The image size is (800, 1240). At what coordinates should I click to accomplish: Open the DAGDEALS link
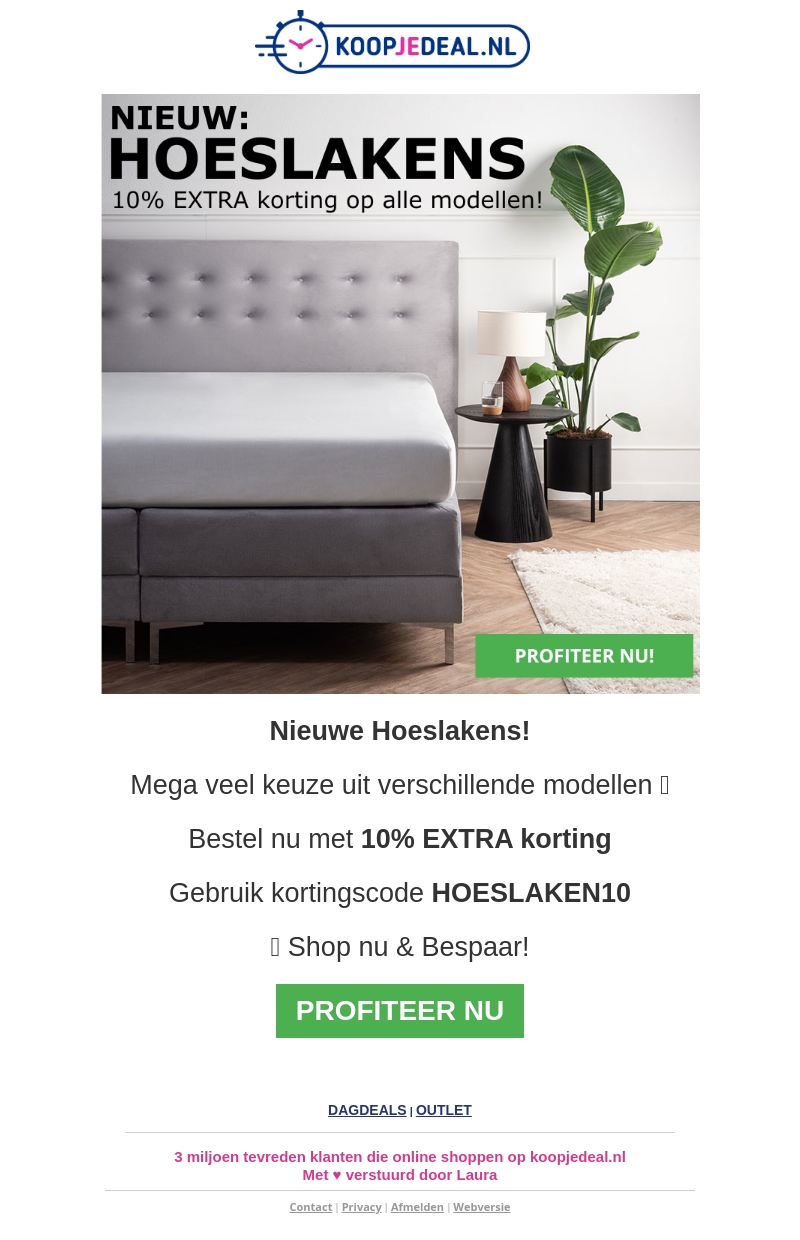tap(367, 1110)
